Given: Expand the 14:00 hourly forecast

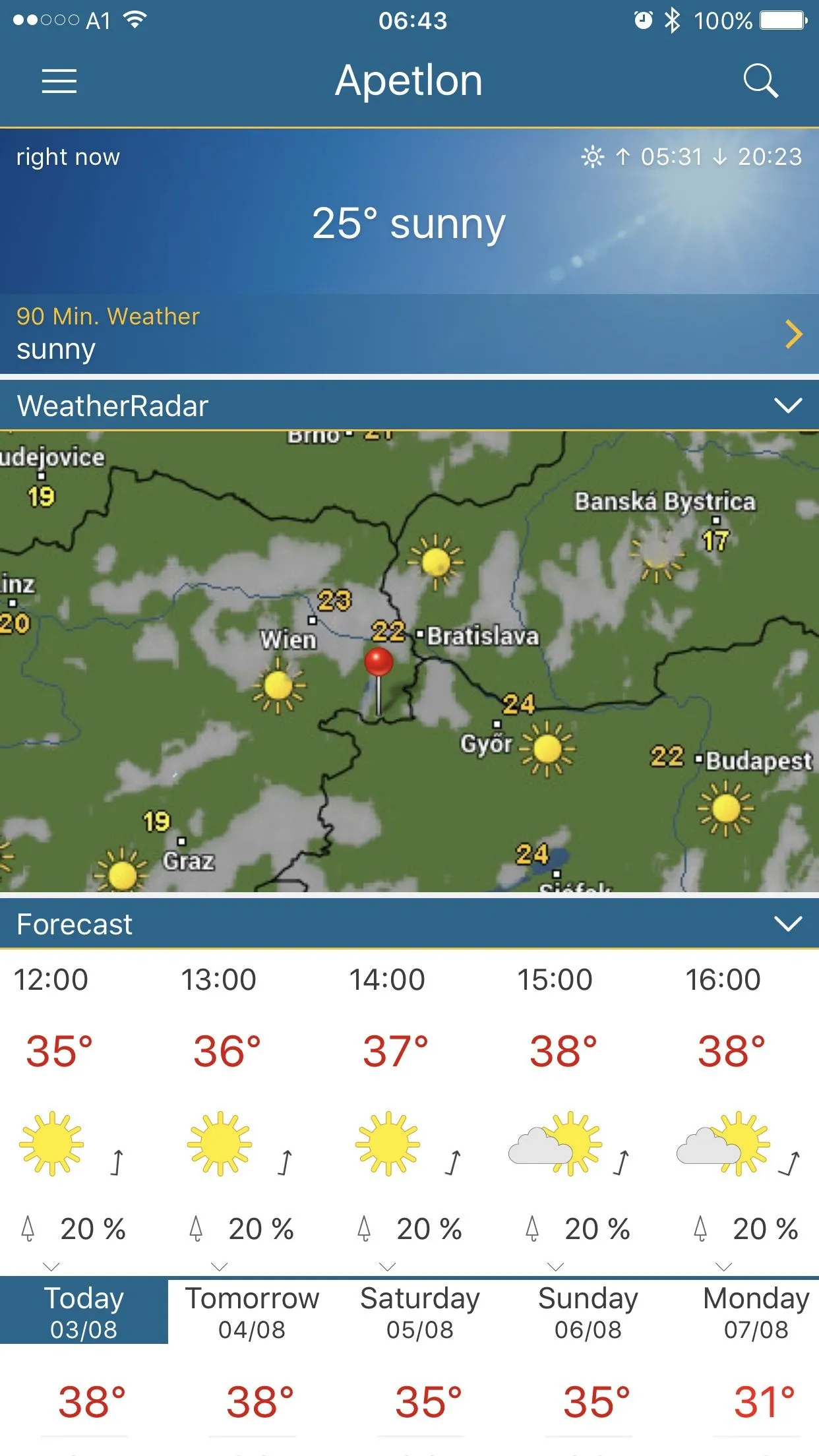Looking at the screenshot, I should 388,1266.
